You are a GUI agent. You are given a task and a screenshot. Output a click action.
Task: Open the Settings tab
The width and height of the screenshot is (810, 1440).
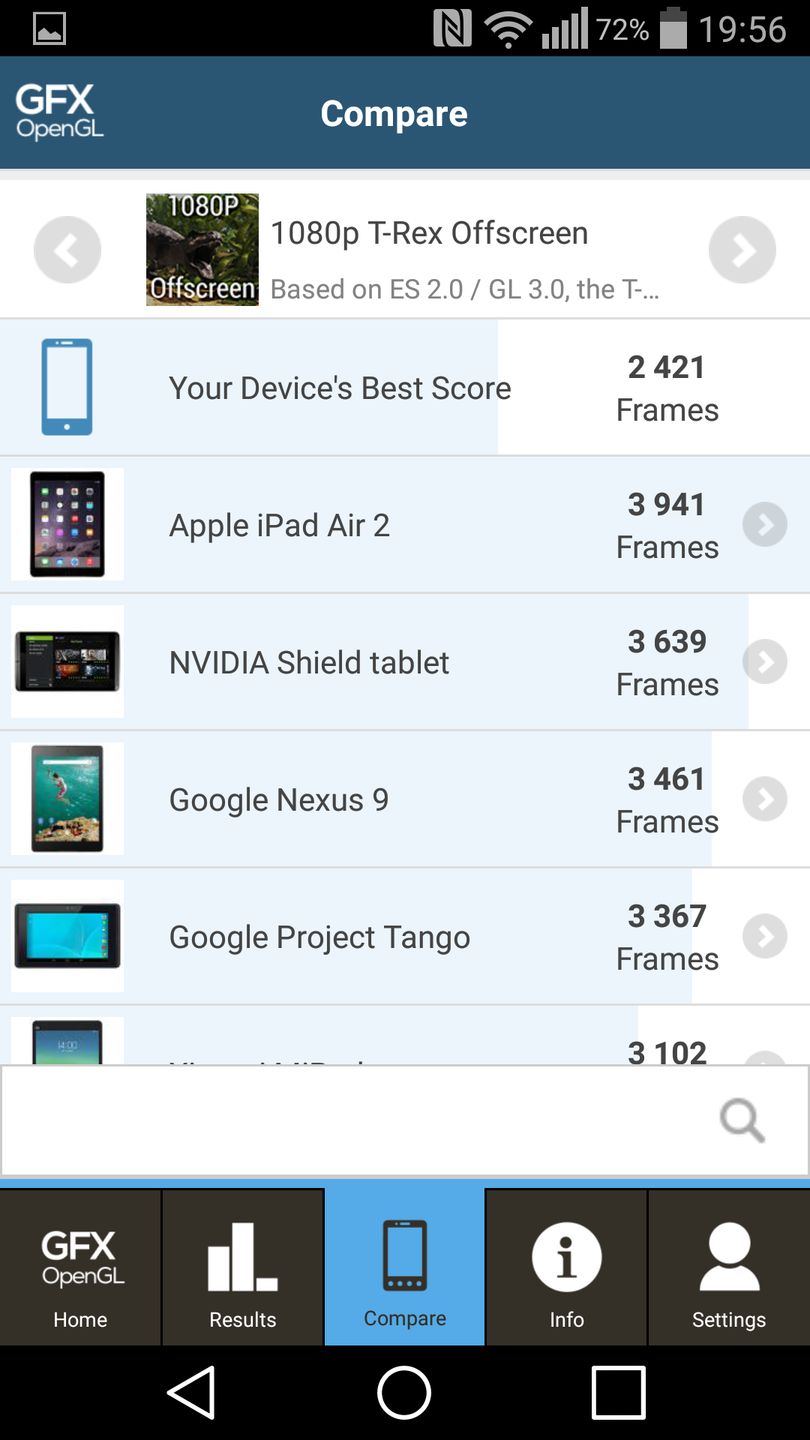pyautogui.click(x=729, y=1268)
